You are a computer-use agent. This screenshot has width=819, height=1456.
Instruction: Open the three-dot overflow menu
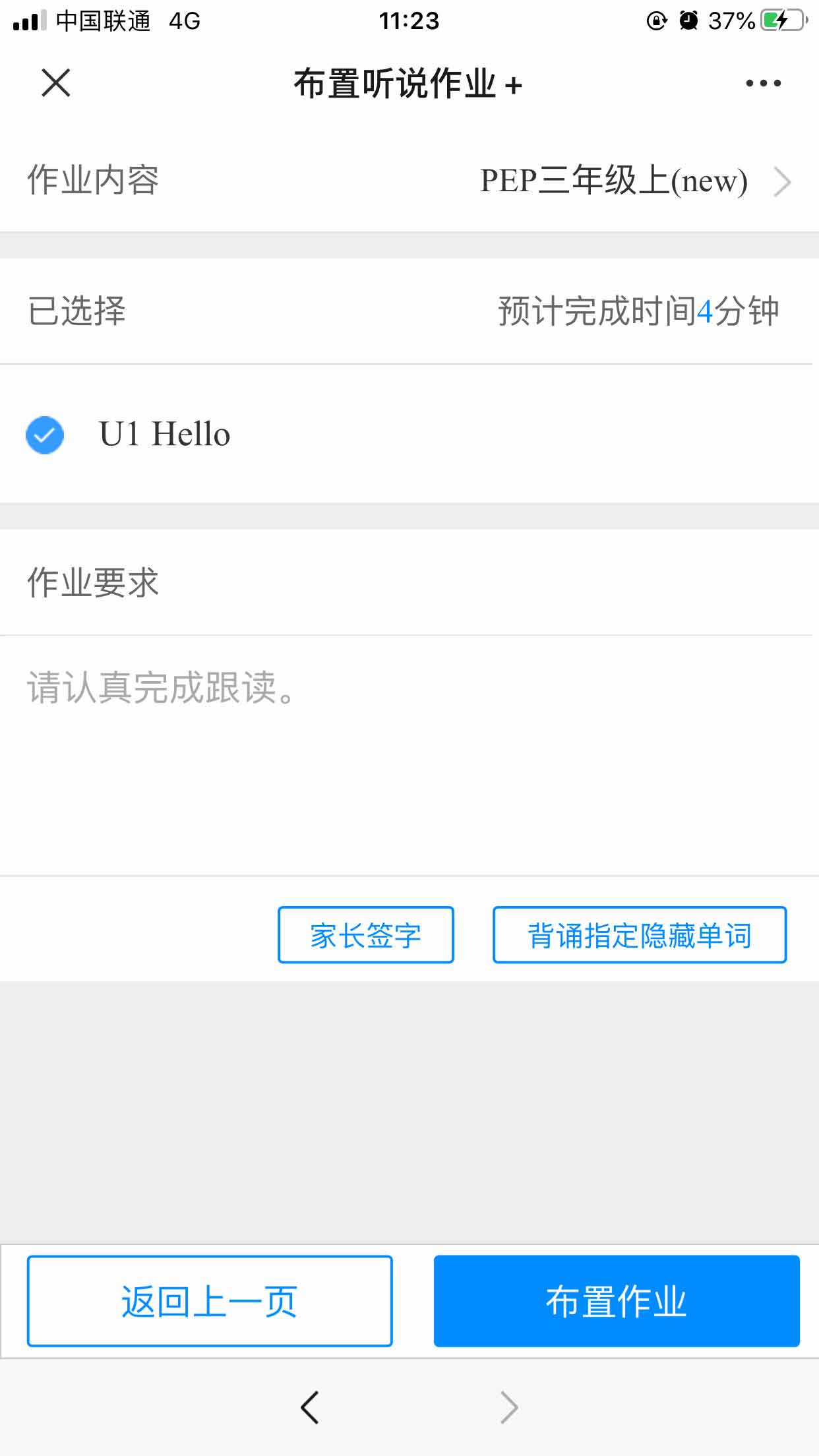click(763, 83)
